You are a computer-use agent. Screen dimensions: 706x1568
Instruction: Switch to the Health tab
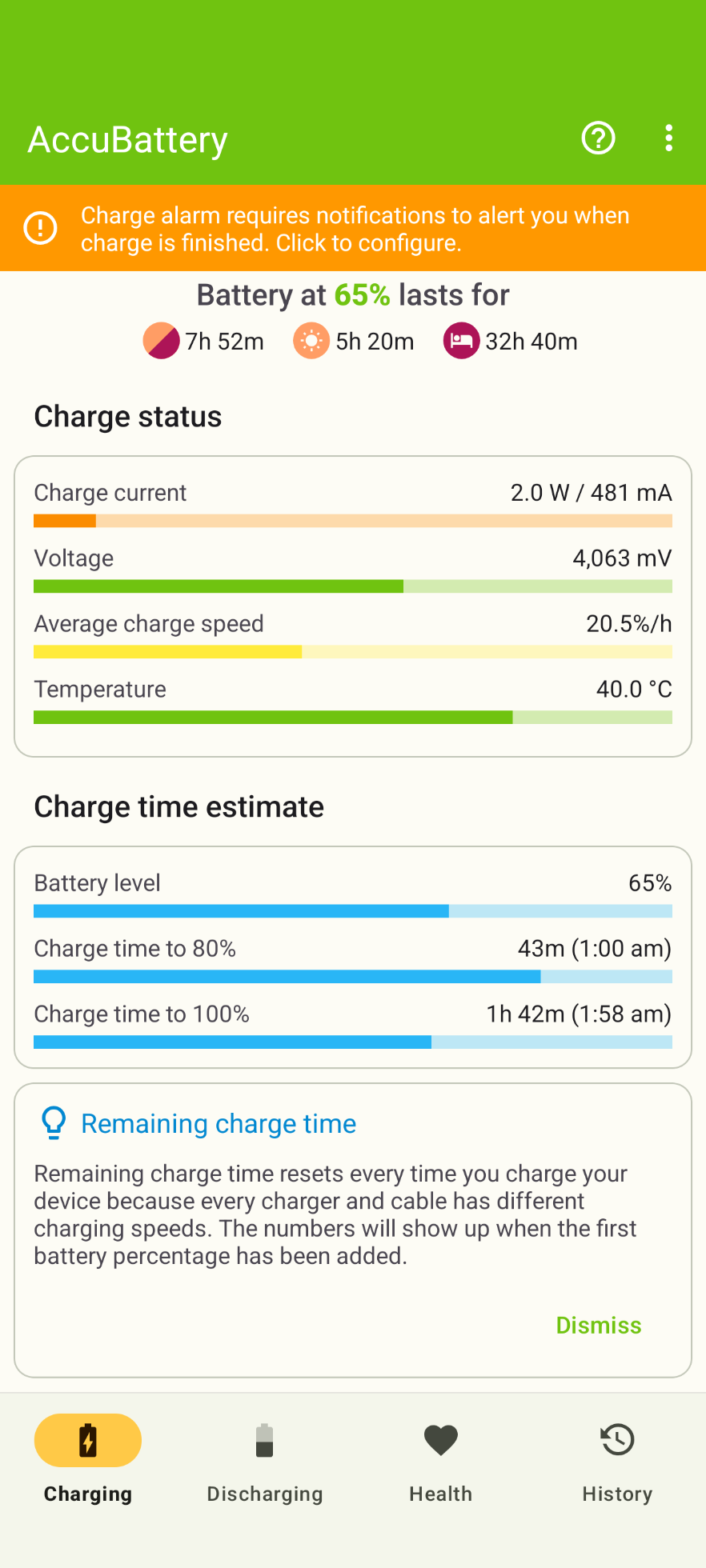[x=440, y=1461]
